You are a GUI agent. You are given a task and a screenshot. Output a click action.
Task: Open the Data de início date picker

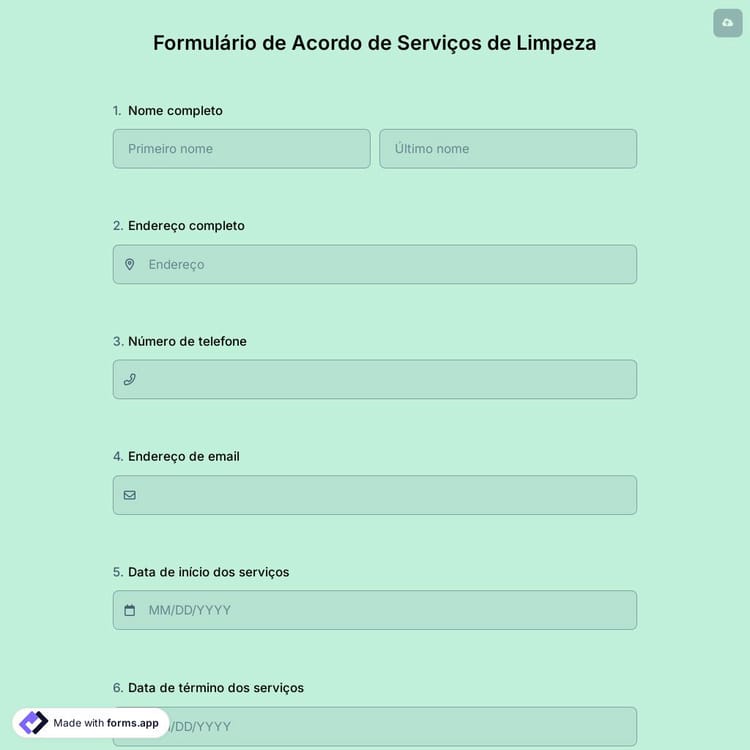[x=374, y=610]
